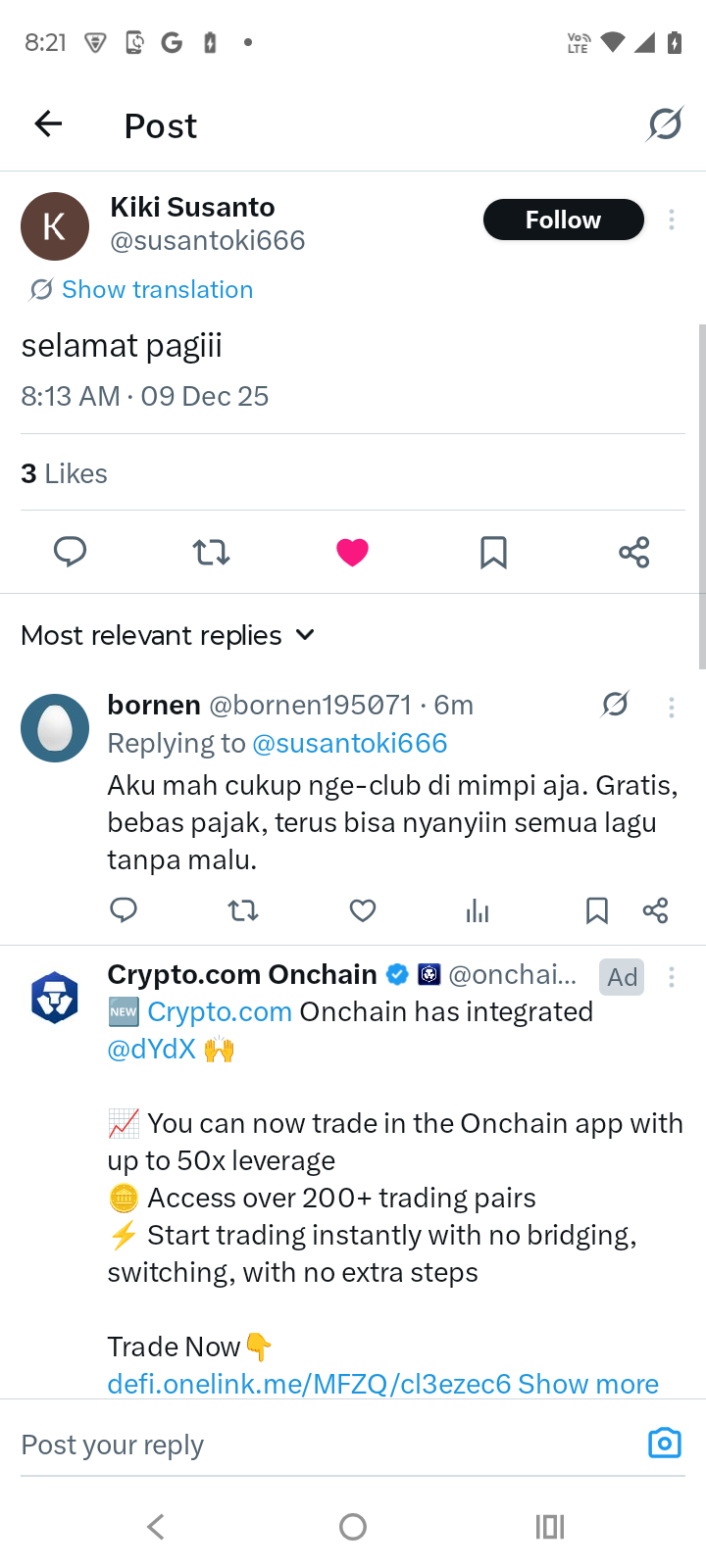
Task: Attach a photo using the camera icon
Action: point(664,1444)
